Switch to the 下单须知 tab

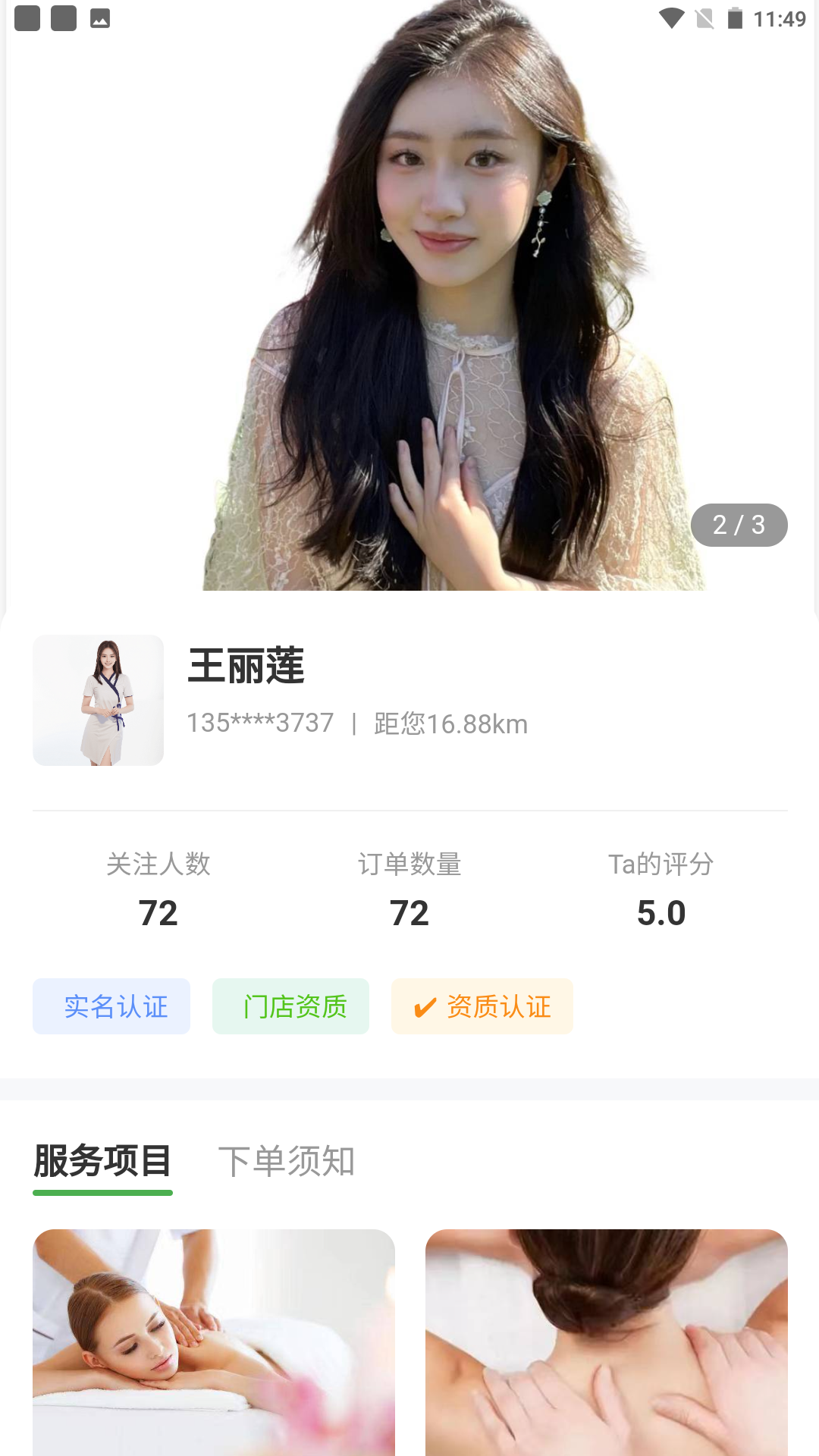click(287, 1161)
